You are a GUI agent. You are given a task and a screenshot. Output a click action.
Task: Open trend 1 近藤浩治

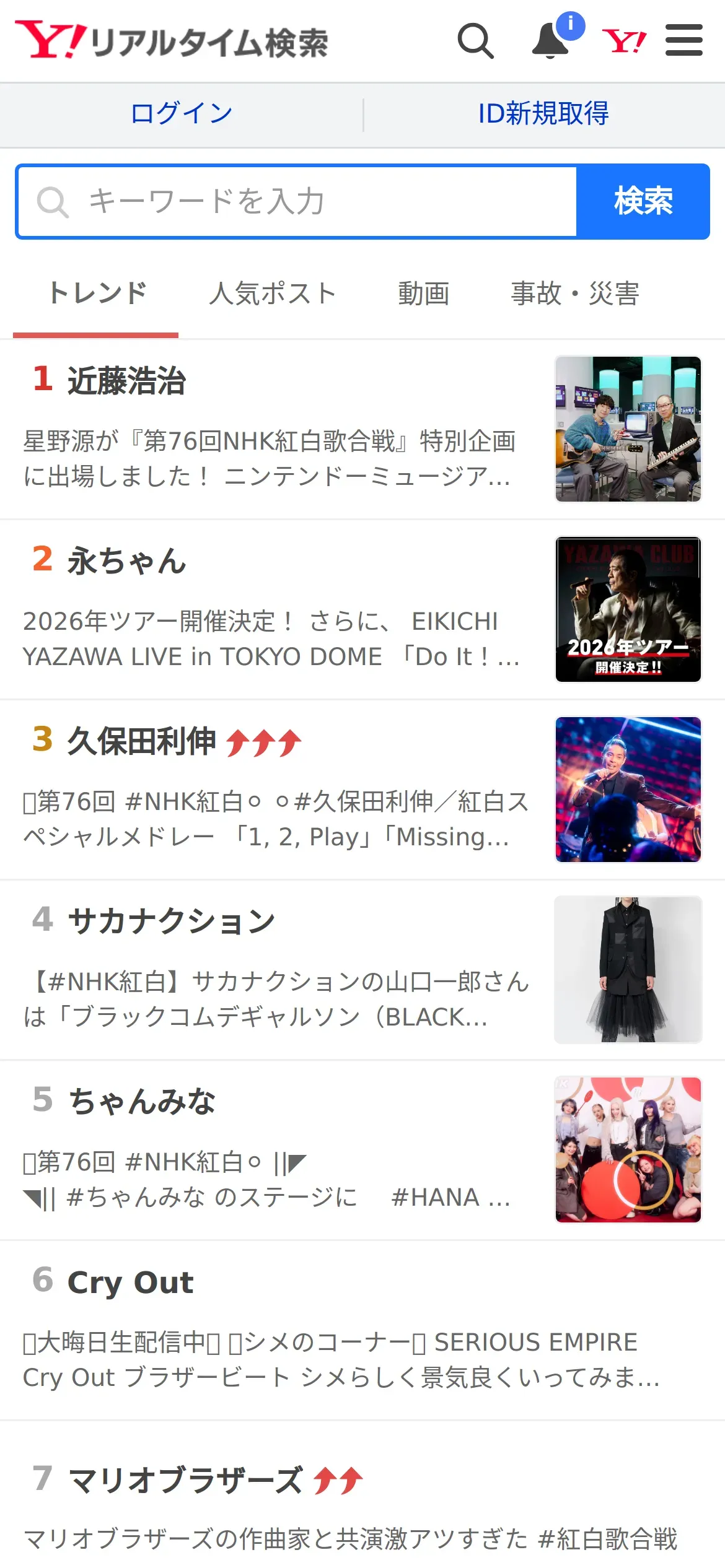pyautogui.click(x=126, y=380)
